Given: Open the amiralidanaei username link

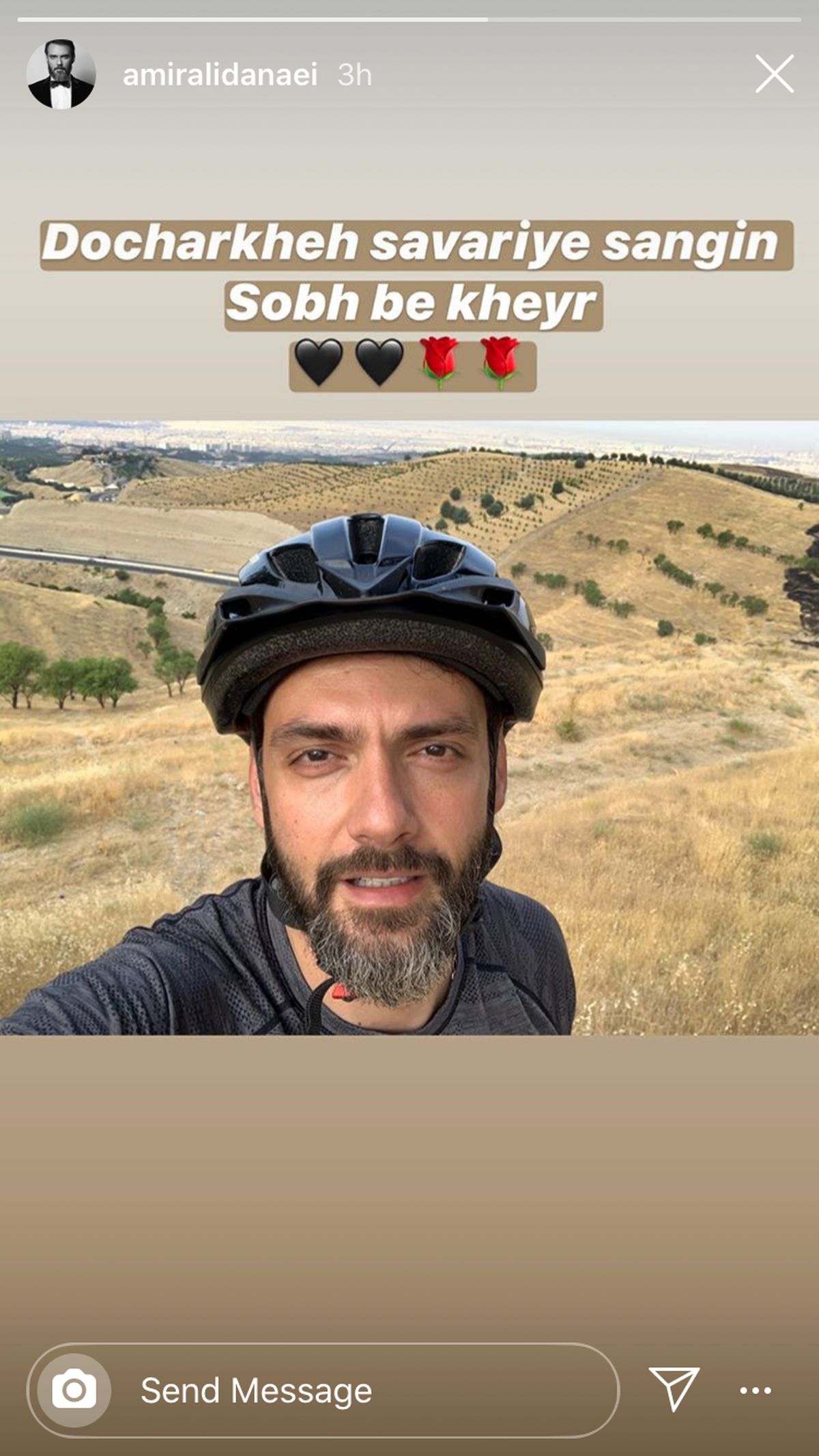Looking at the screenshot, I should click(220, 75).
